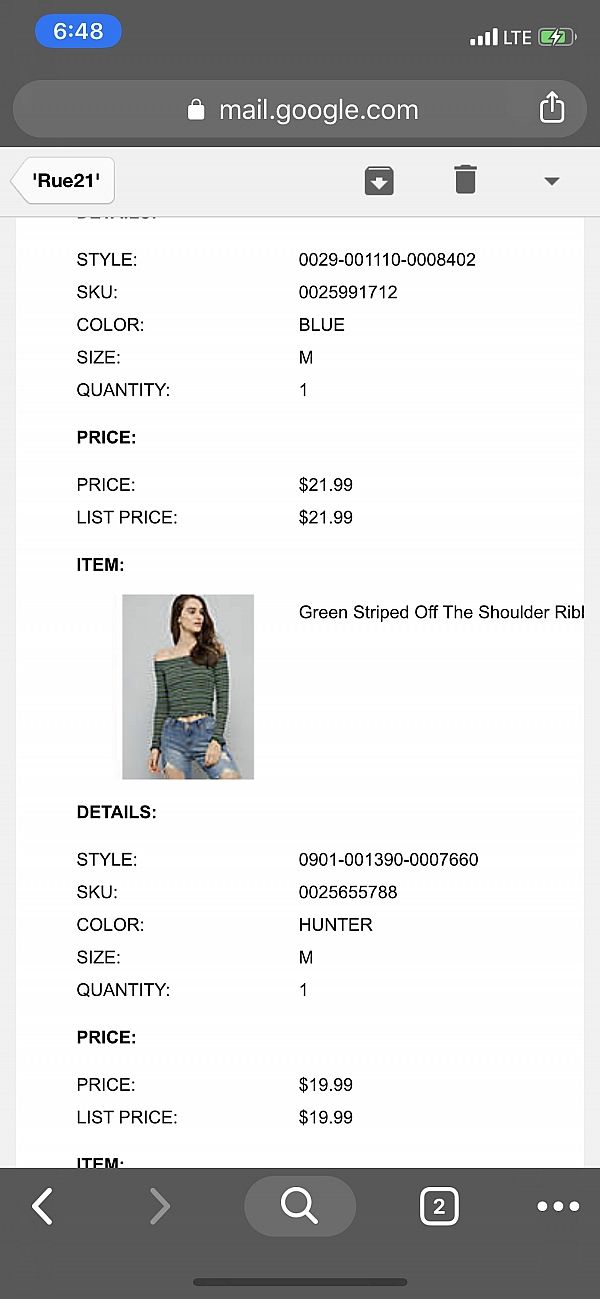Archive this email
Image resolution: width=600 pixels, height=1299 pixels.
(x=379, y=181)
